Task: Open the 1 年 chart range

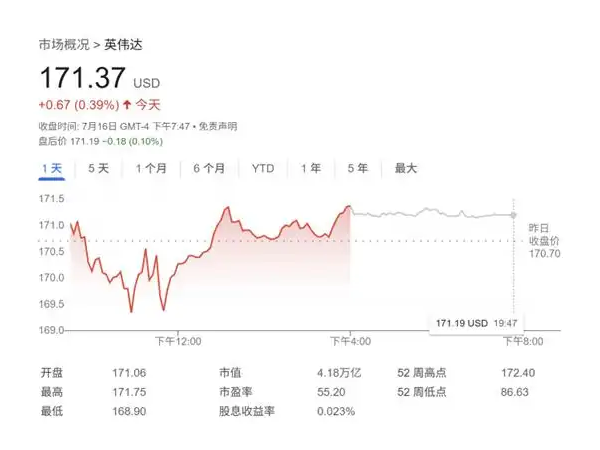Action: (311, 168)
